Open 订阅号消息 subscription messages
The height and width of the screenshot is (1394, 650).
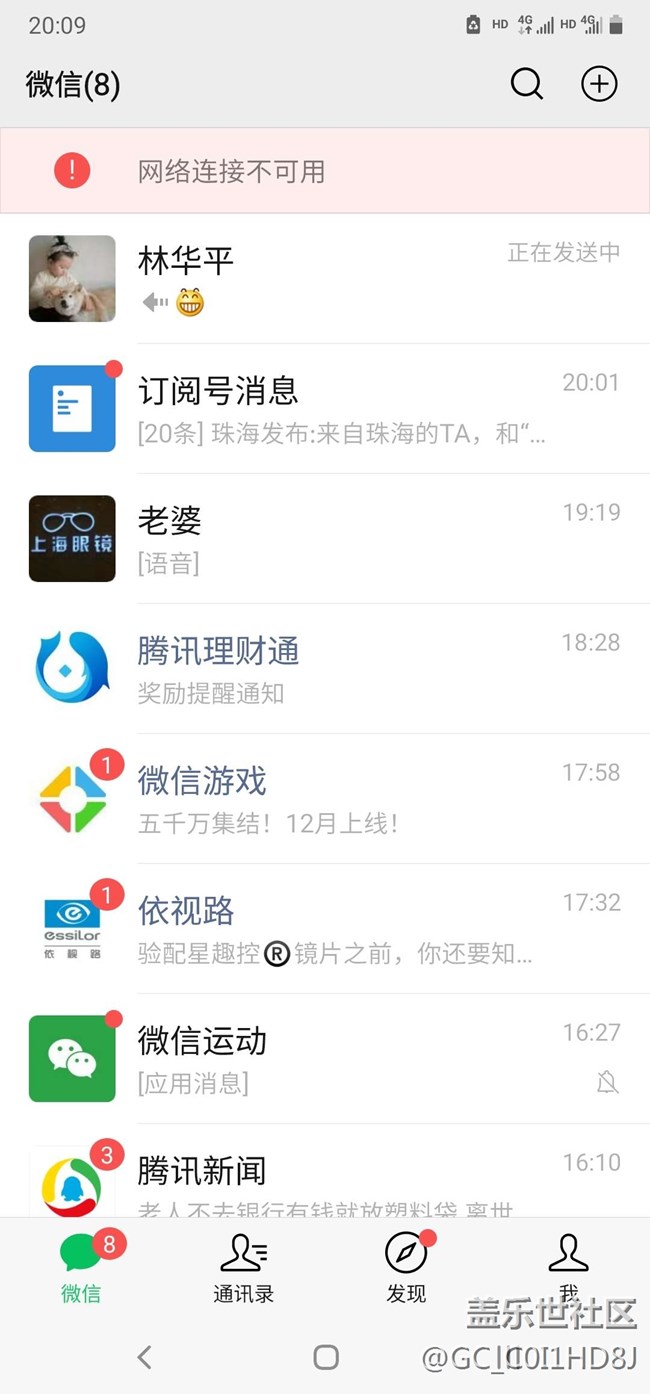point(325,408)
